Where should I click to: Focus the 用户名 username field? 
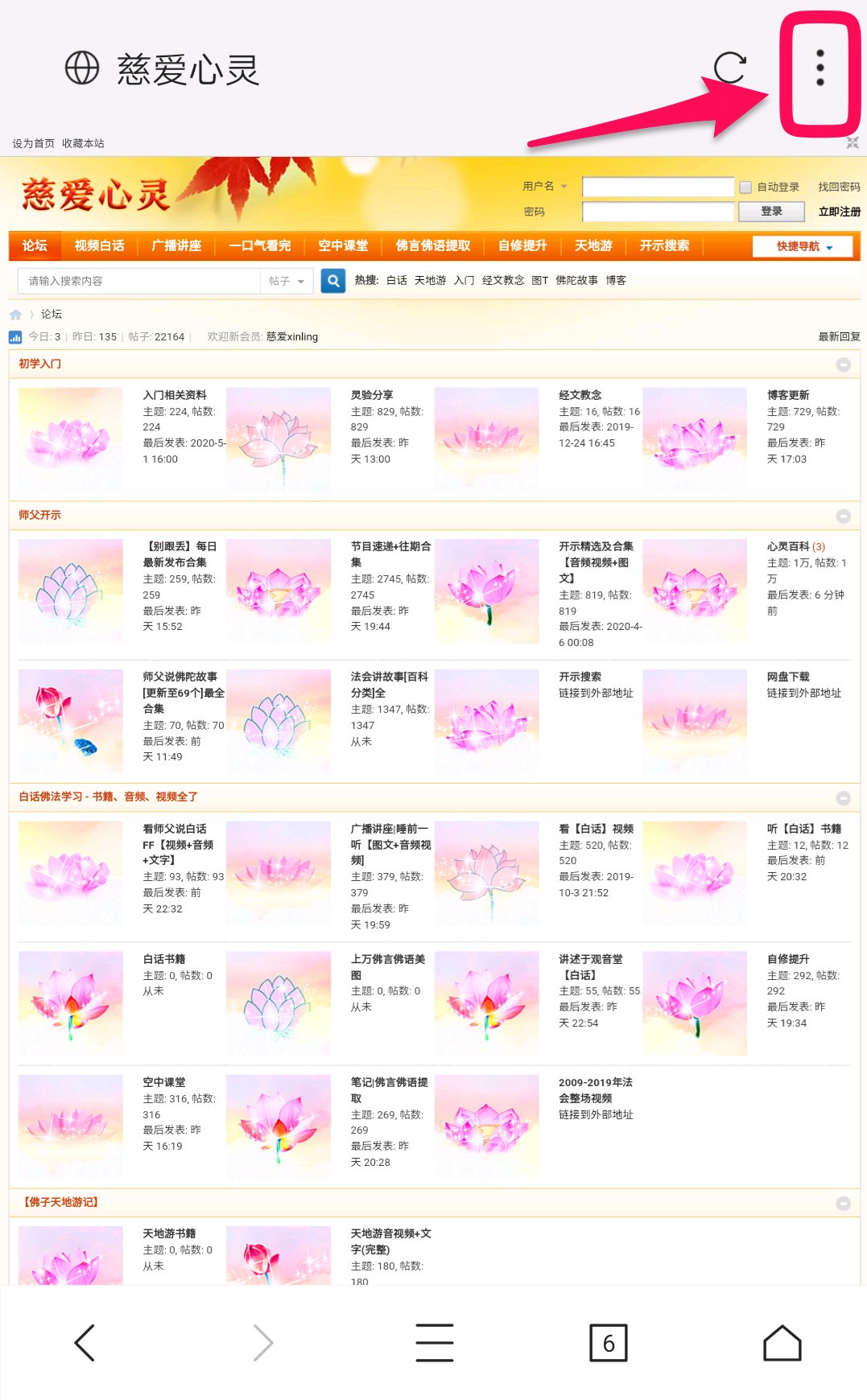(x=657, y=187)
